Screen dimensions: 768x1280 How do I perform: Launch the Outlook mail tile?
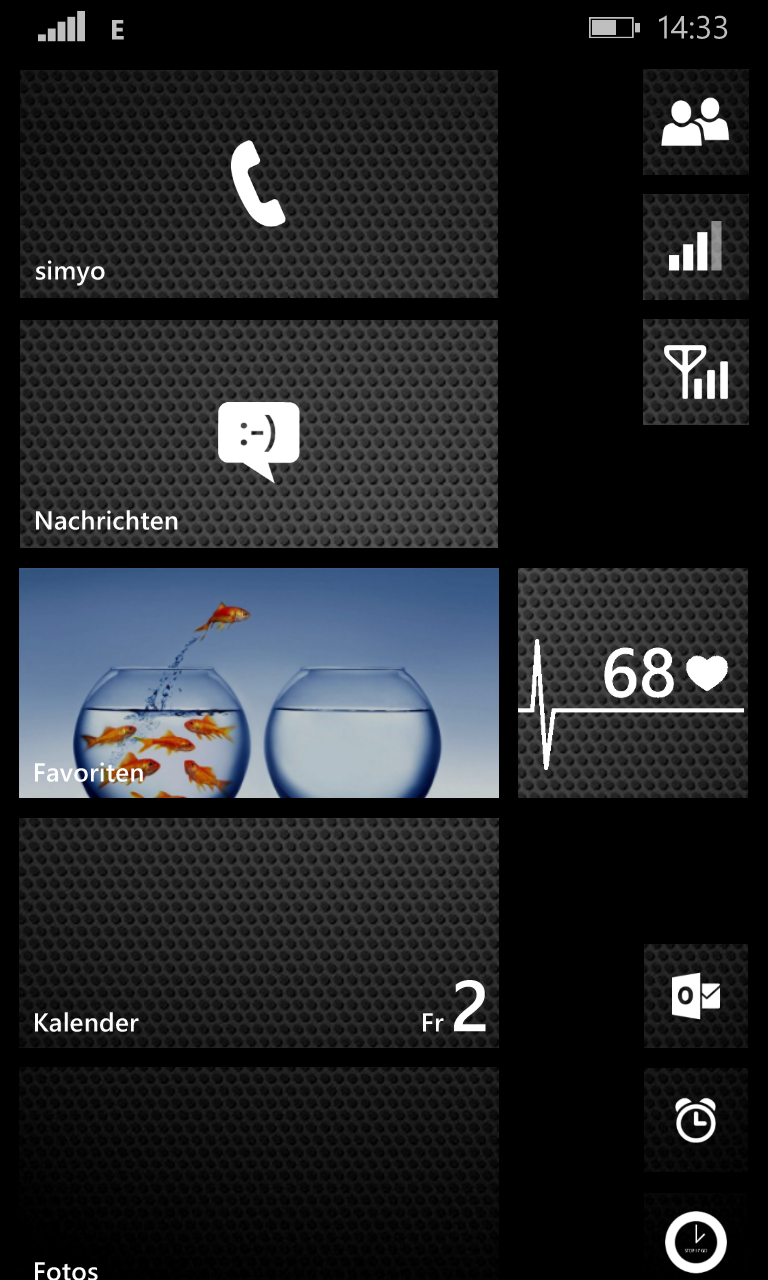696,996
